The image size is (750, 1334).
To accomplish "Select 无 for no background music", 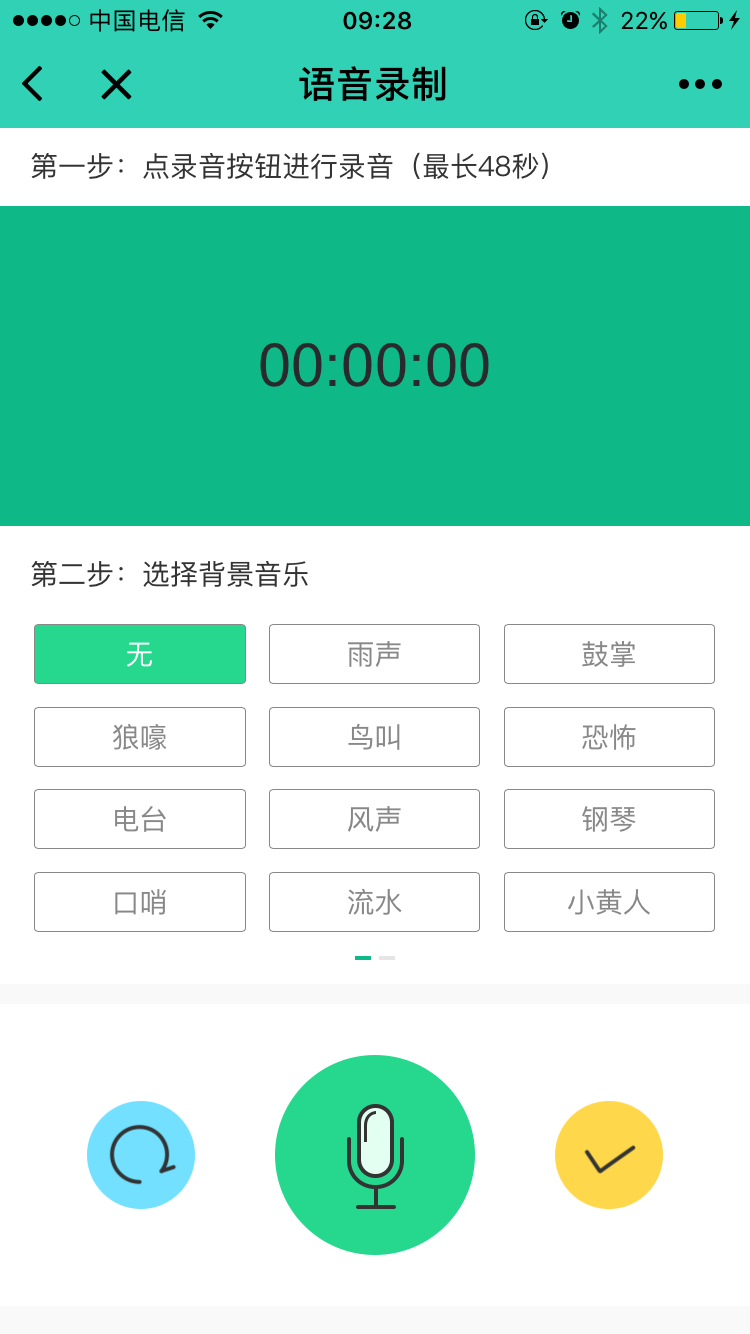I will point(140,654).
